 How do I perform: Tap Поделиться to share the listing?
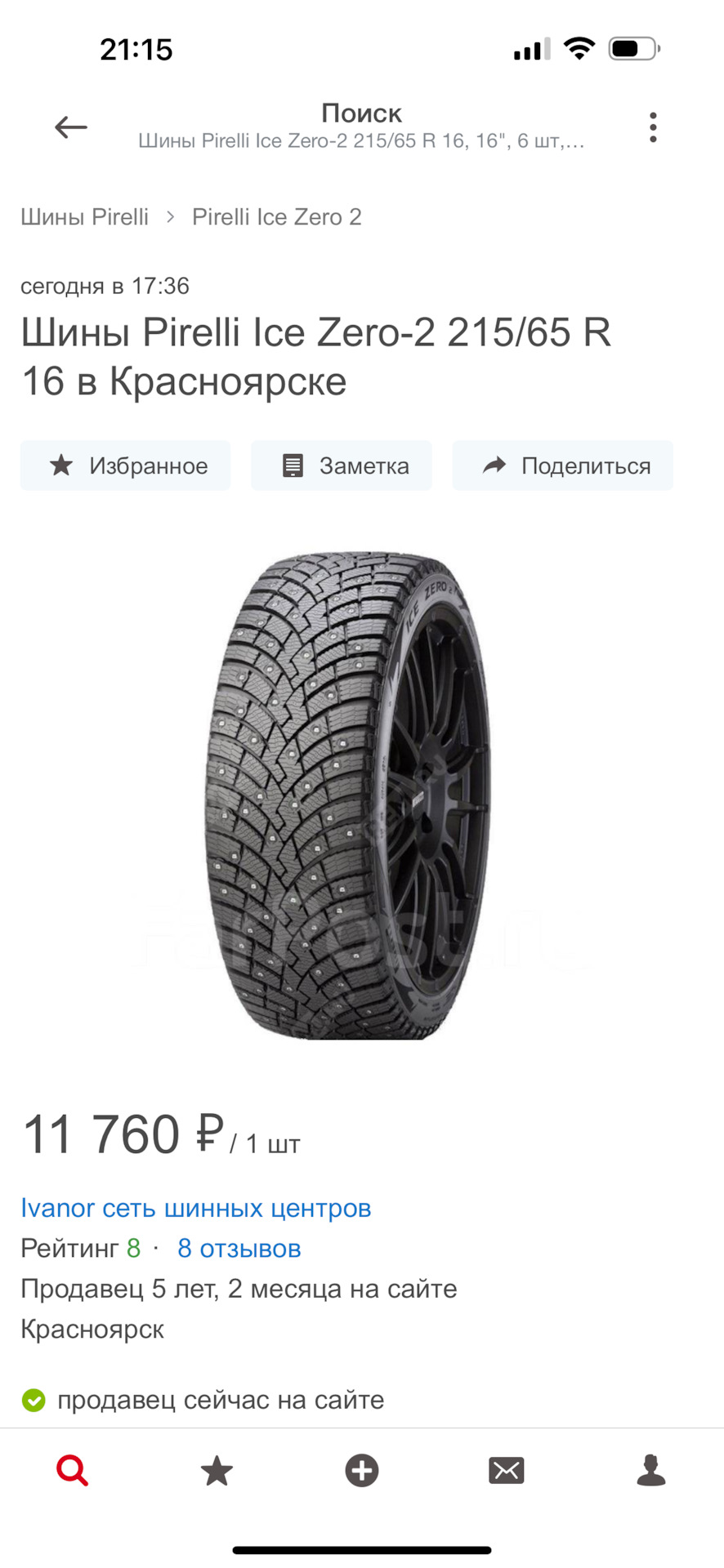click(563, 465)
